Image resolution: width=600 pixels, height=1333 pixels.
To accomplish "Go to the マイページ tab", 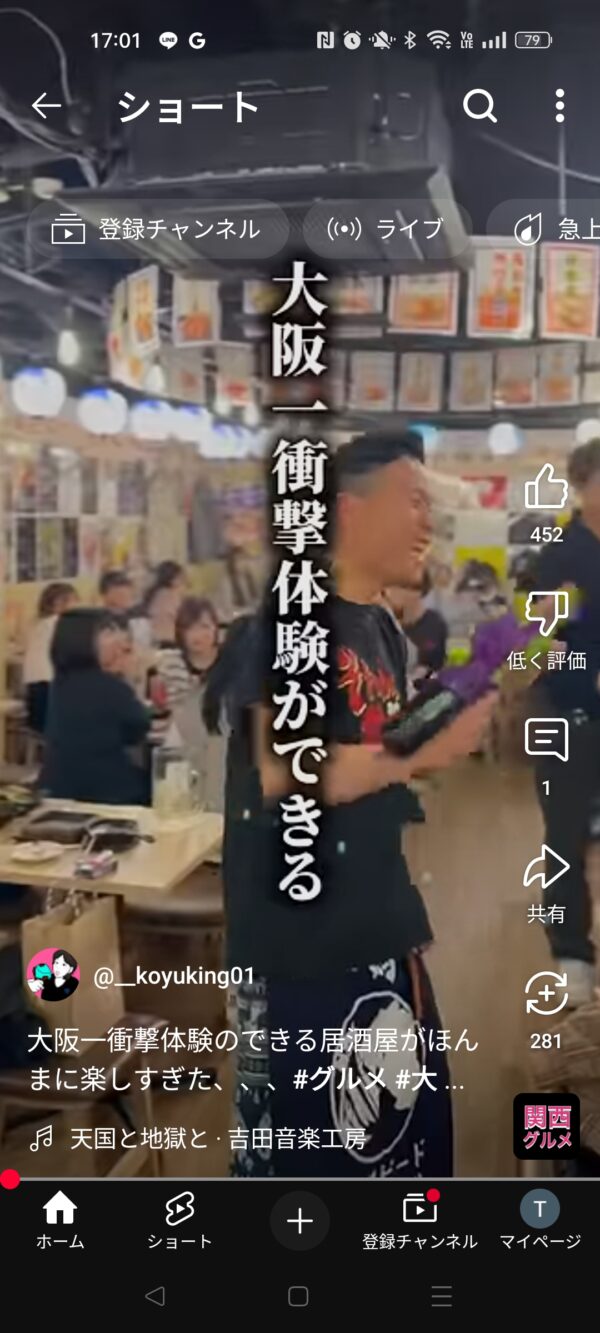I will tap(540, 1221).
